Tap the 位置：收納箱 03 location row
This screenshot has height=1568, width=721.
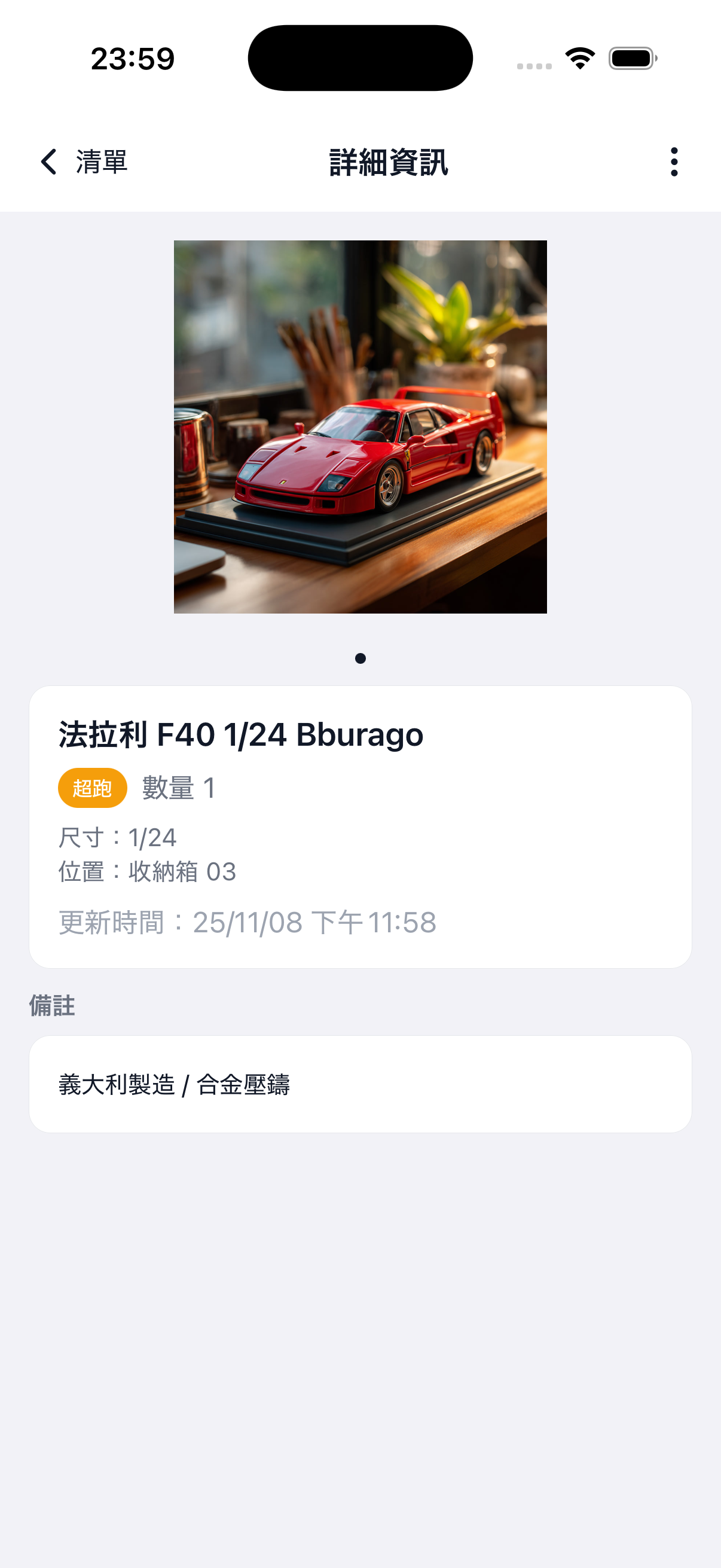click(148, 872)
